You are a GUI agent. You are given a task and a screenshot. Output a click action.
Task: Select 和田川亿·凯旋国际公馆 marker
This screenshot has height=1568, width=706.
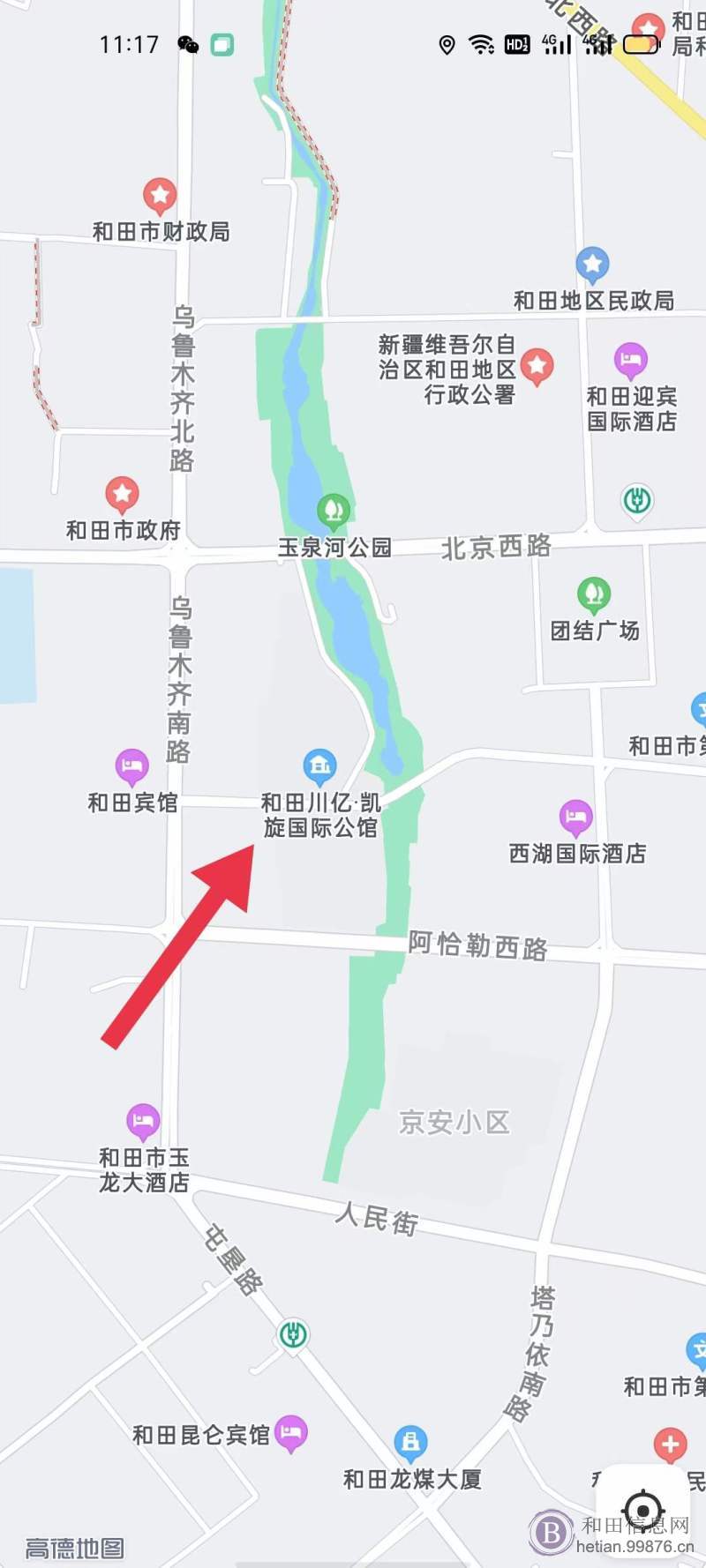[x=319, y=768]
